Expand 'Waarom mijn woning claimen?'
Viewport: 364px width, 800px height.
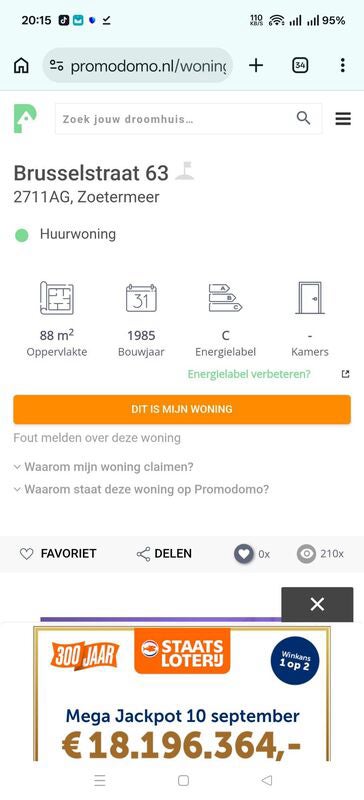point(104,467)
